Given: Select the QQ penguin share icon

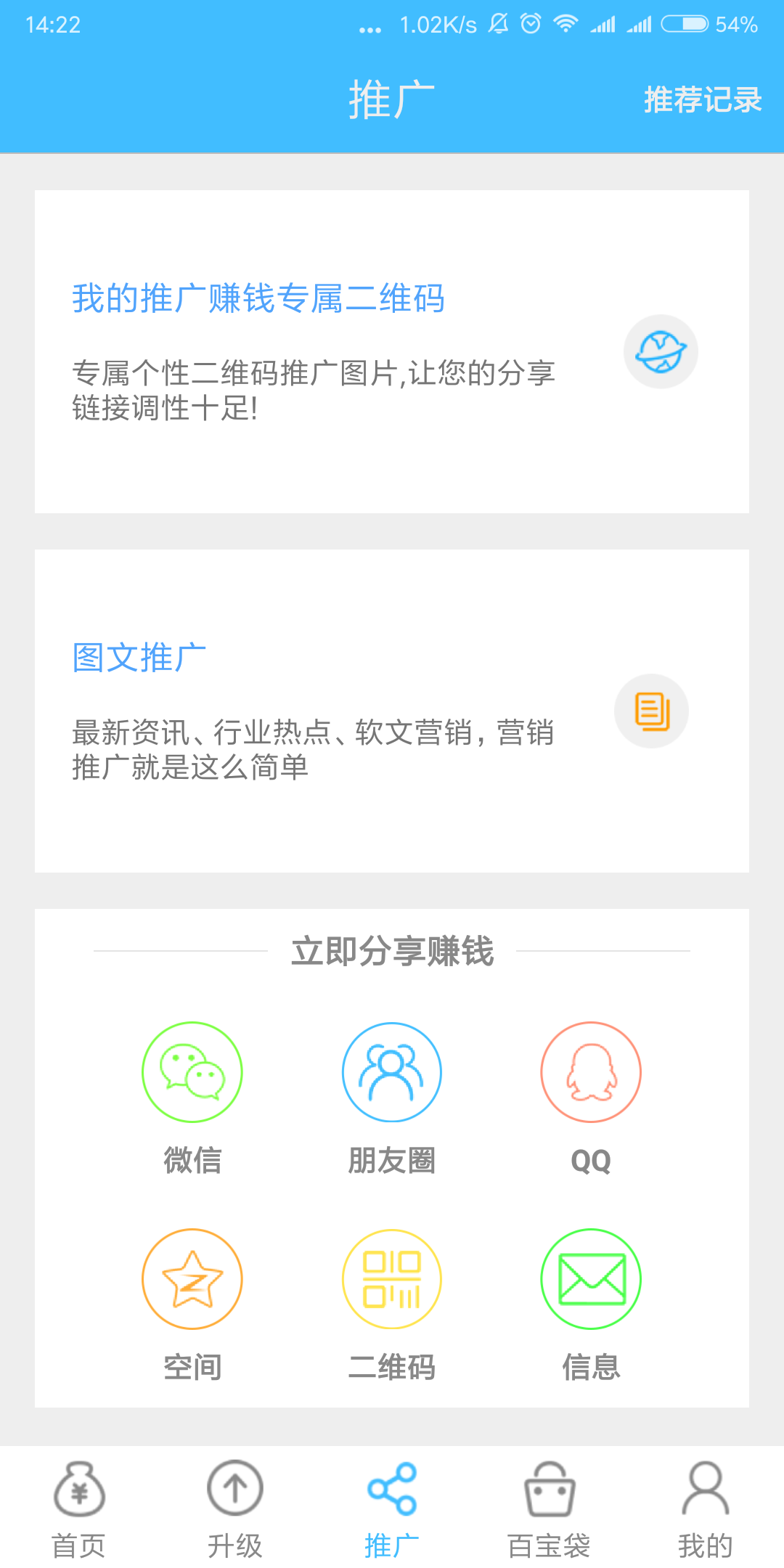Looking at the screenshot, I should click(x=591, y=1073).
